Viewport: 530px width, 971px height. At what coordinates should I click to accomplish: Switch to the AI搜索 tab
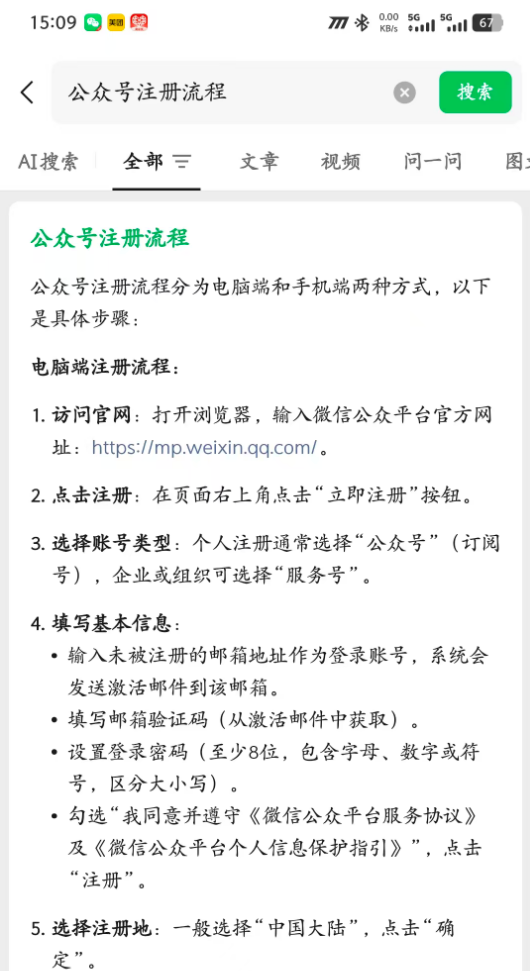pos(48,162)
